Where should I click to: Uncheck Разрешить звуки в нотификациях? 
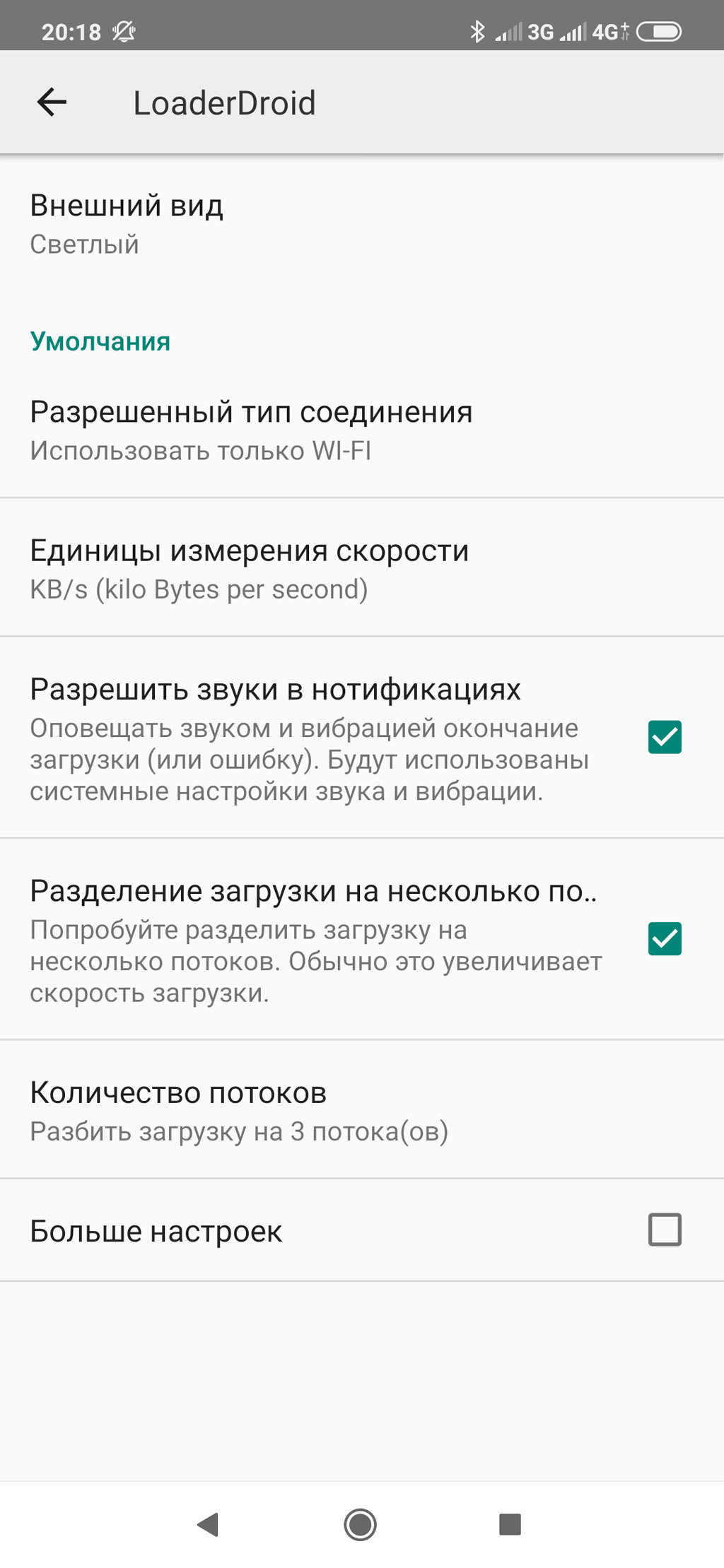click(x=665, y=737)
